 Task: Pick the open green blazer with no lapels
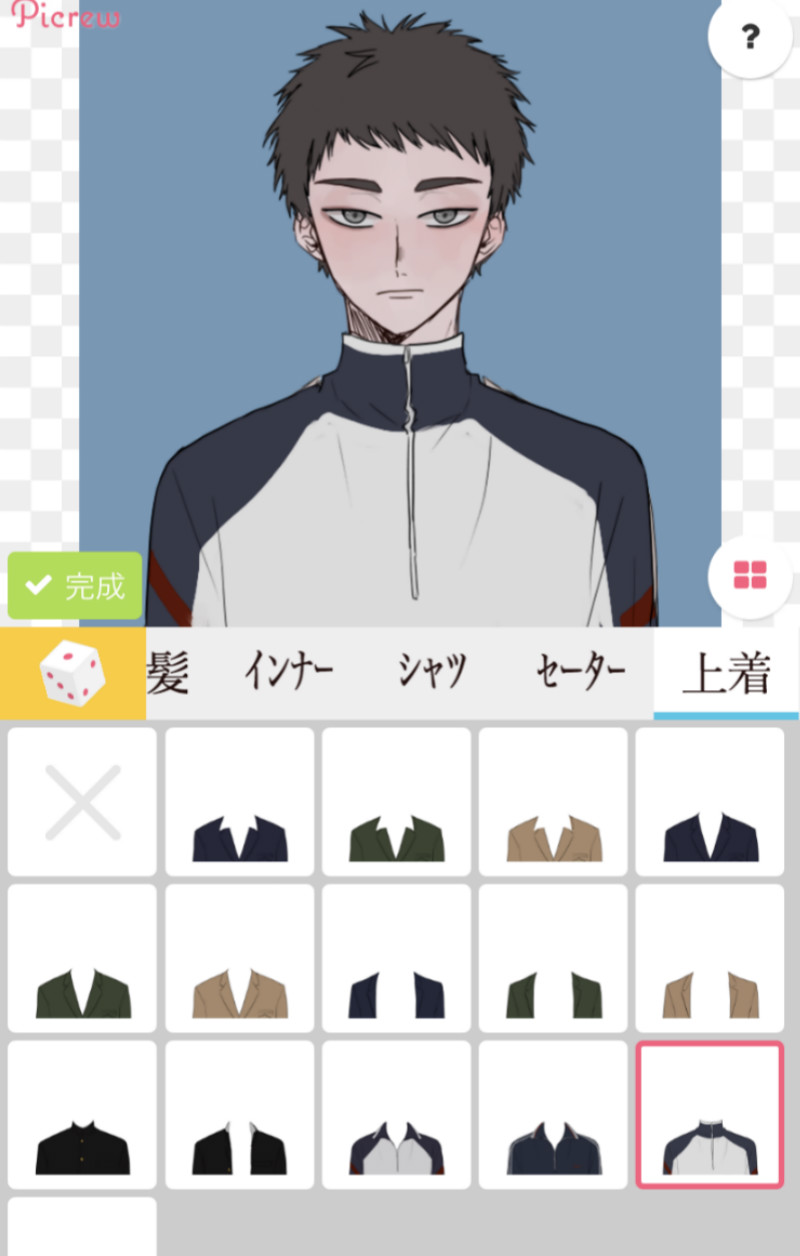pyautogui.click(x=553, y=958)
